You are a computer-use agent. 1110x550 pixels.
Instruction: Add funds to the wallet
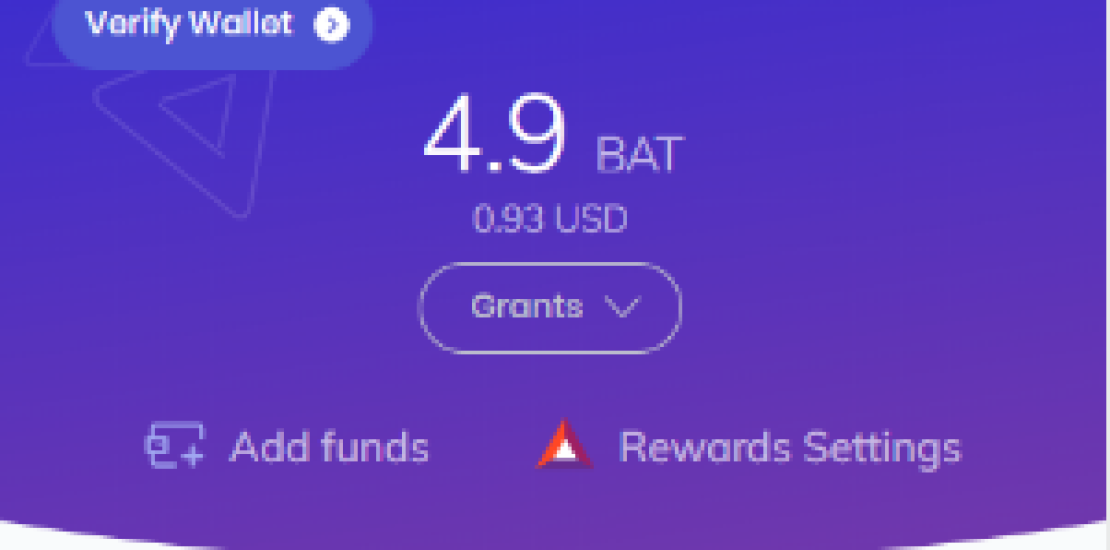[x=288, y=447]
